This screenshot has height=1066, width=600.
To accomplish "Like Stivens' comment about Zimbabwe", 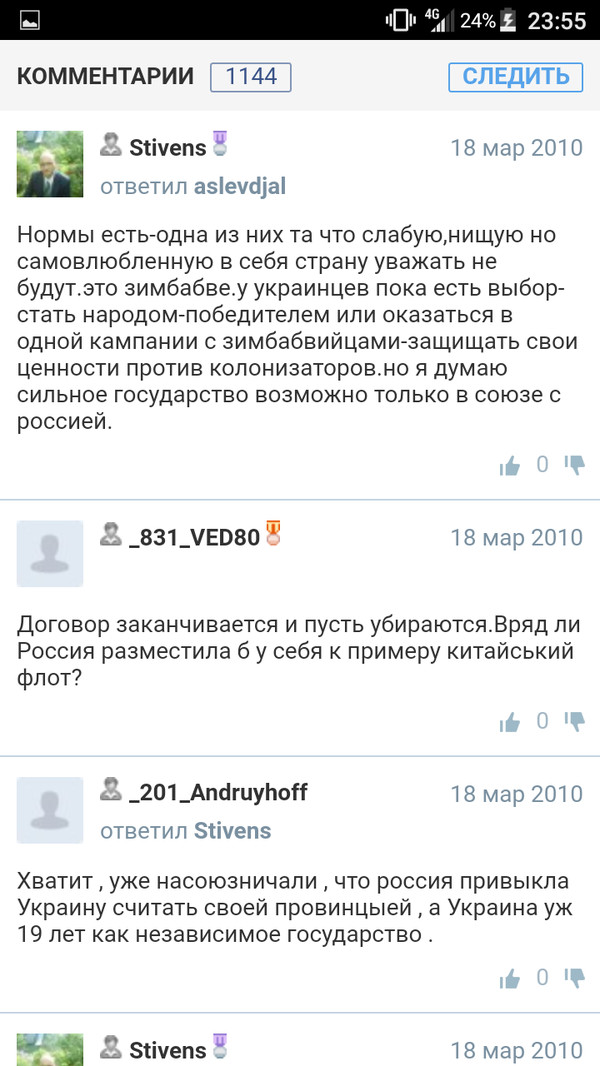I will click(510, 465).
